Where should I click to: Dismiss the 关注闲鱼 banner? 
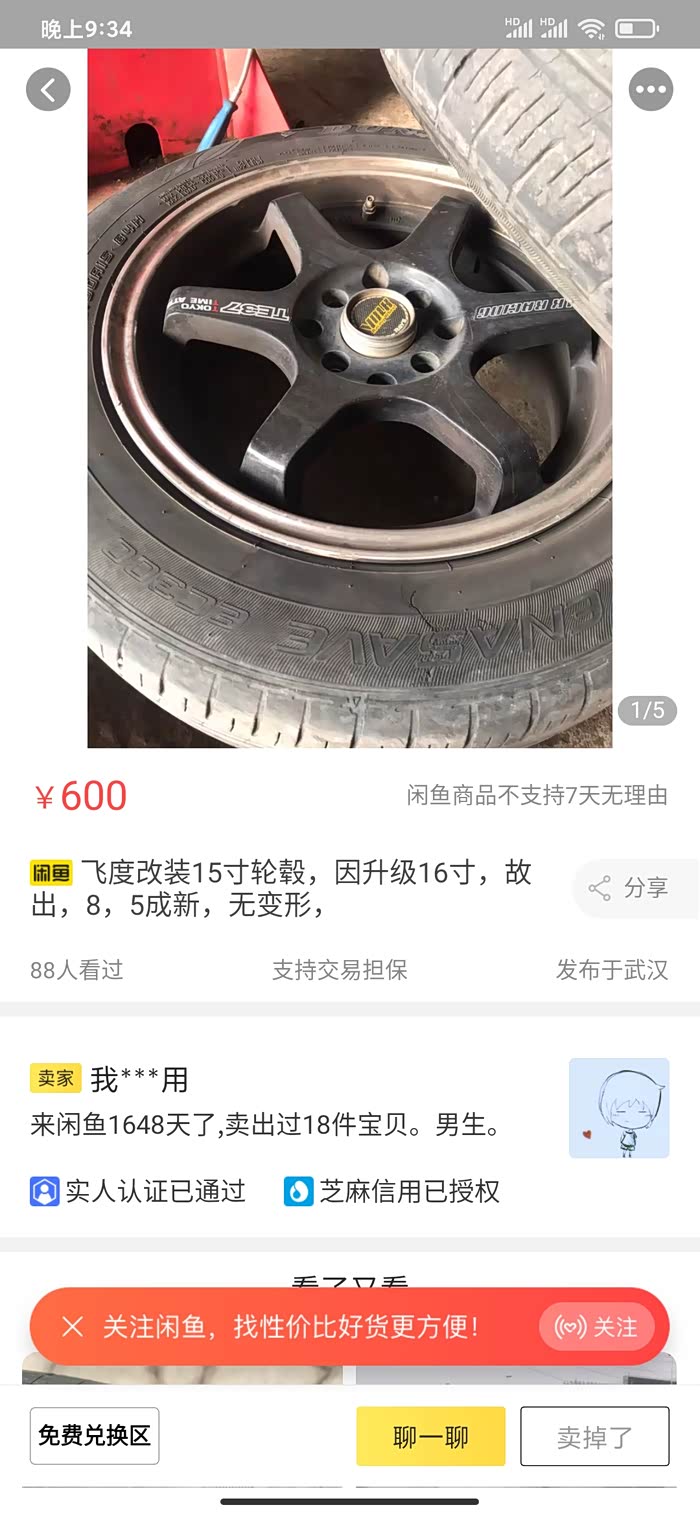tap(73, 1327)
